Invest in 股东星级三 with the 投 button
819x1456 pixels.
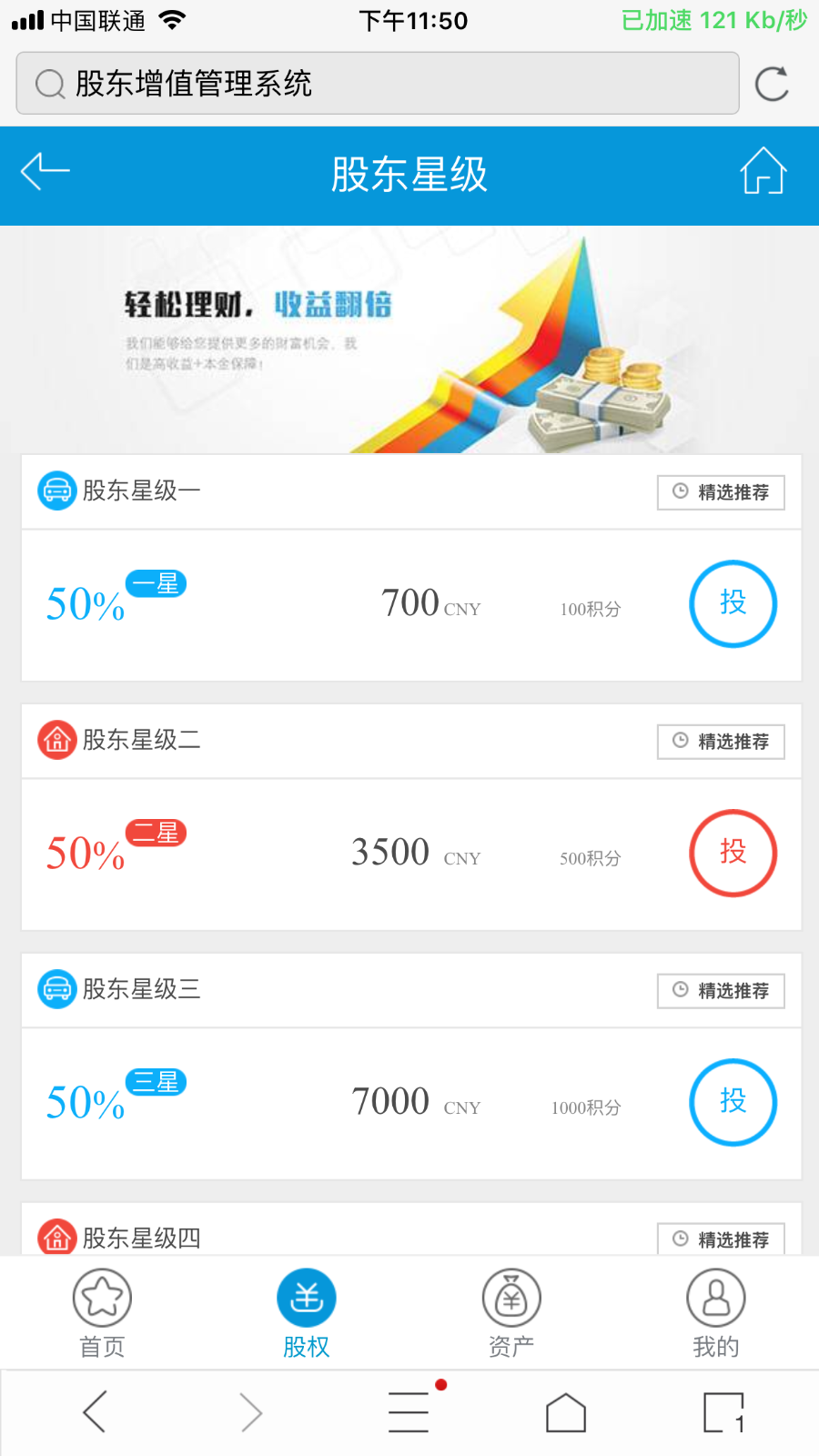(733, 1102)
